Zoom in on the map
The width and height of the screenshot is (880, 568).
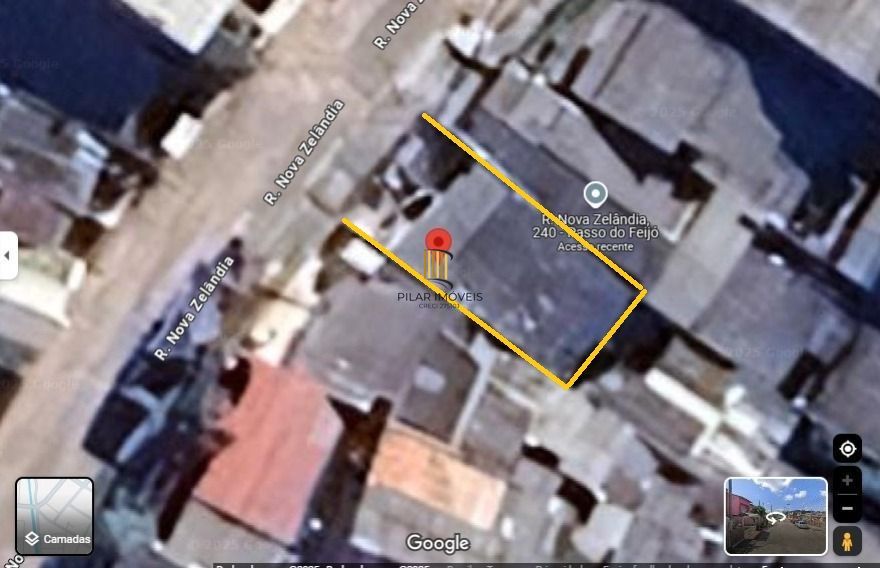click(x=847, y=481)
